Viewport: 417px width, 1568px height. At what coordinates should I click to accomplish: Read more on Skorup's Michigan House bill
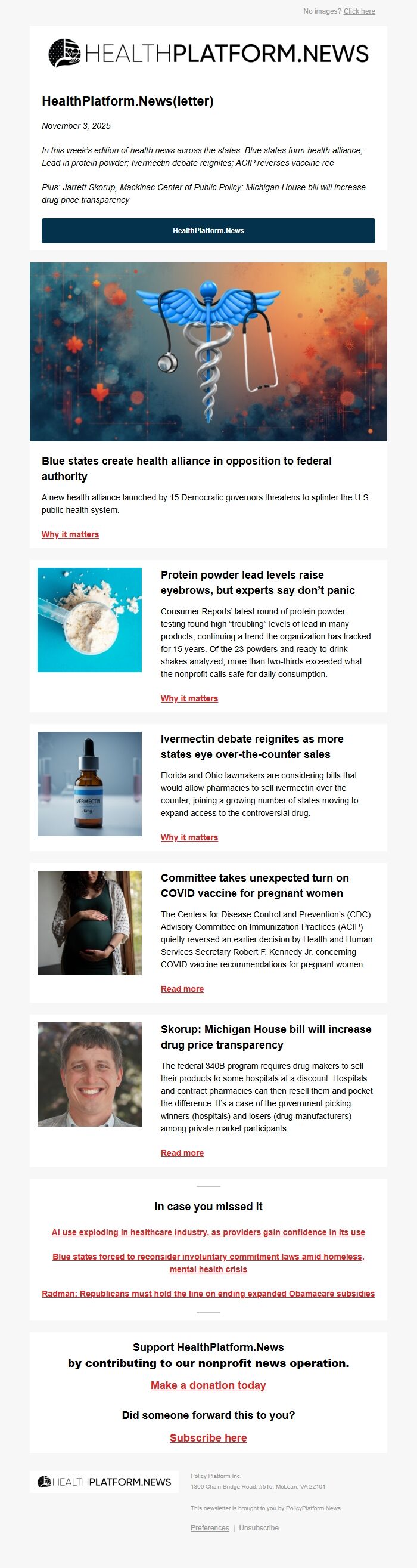point(182,1153)
